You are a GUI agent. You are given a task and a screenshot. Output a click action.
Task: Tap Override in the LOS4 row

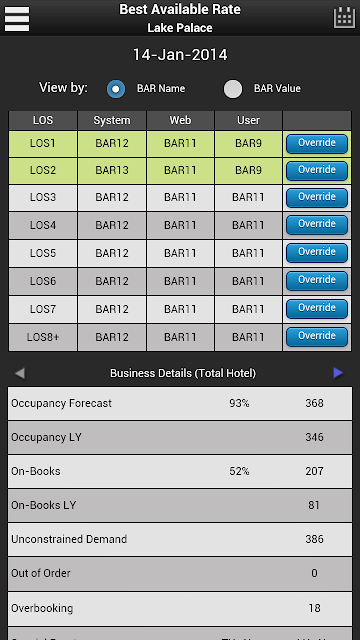click(317, 225)
